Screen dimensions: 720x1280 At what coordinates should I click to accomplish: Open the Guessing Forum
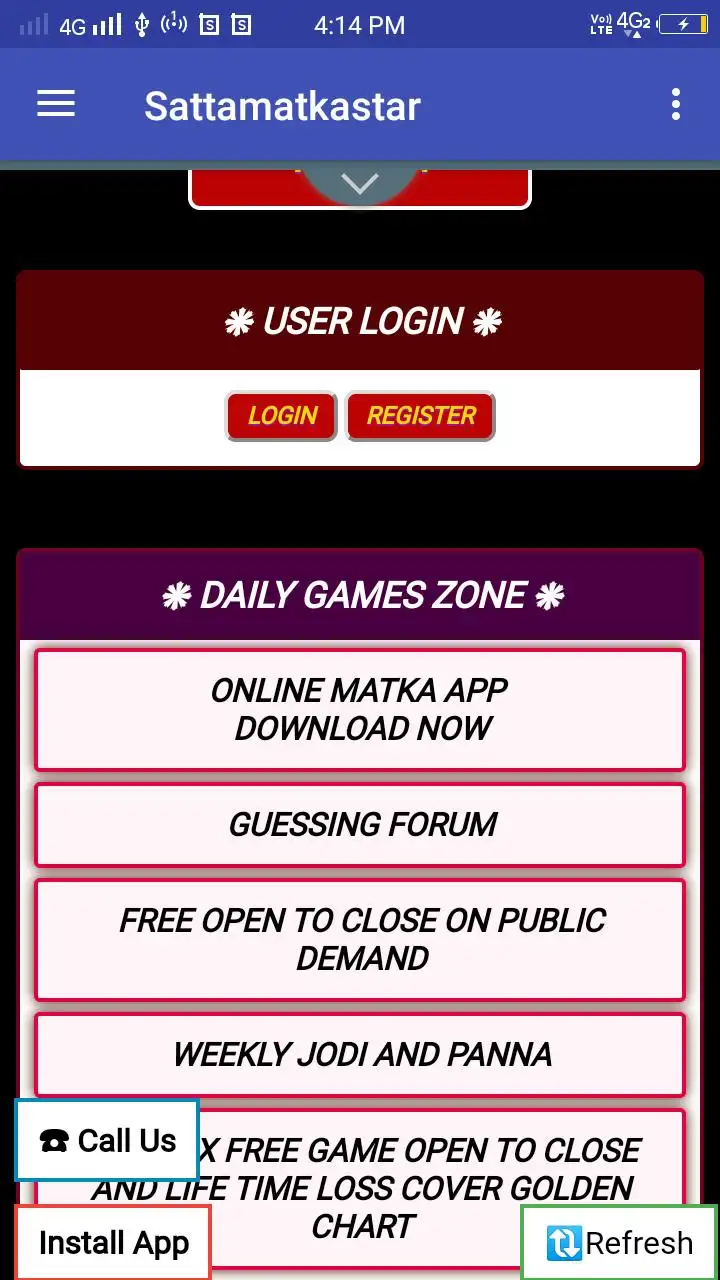click(x=360, y=824)
